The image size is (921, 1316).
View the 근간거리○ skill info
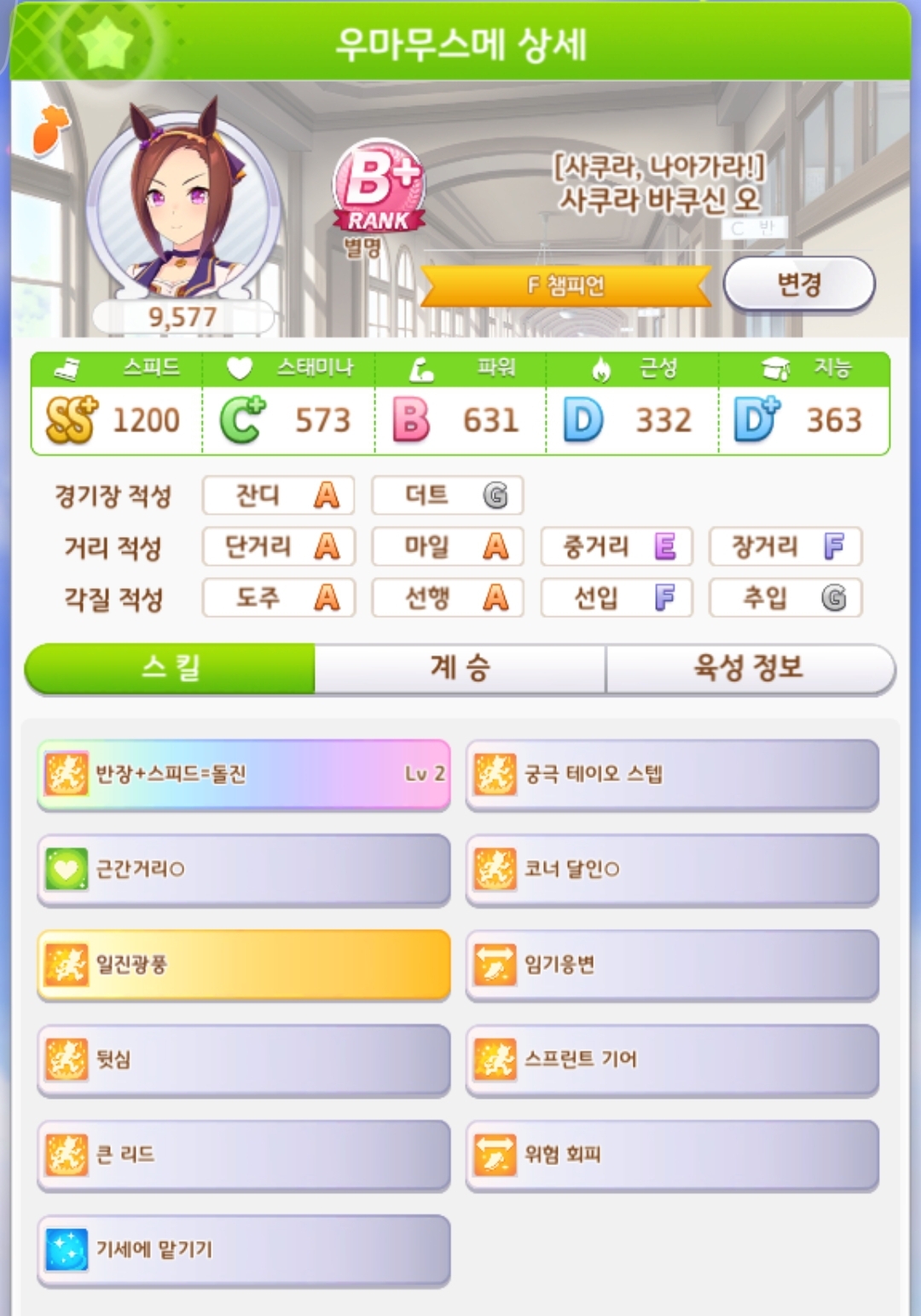coord(244,869)
